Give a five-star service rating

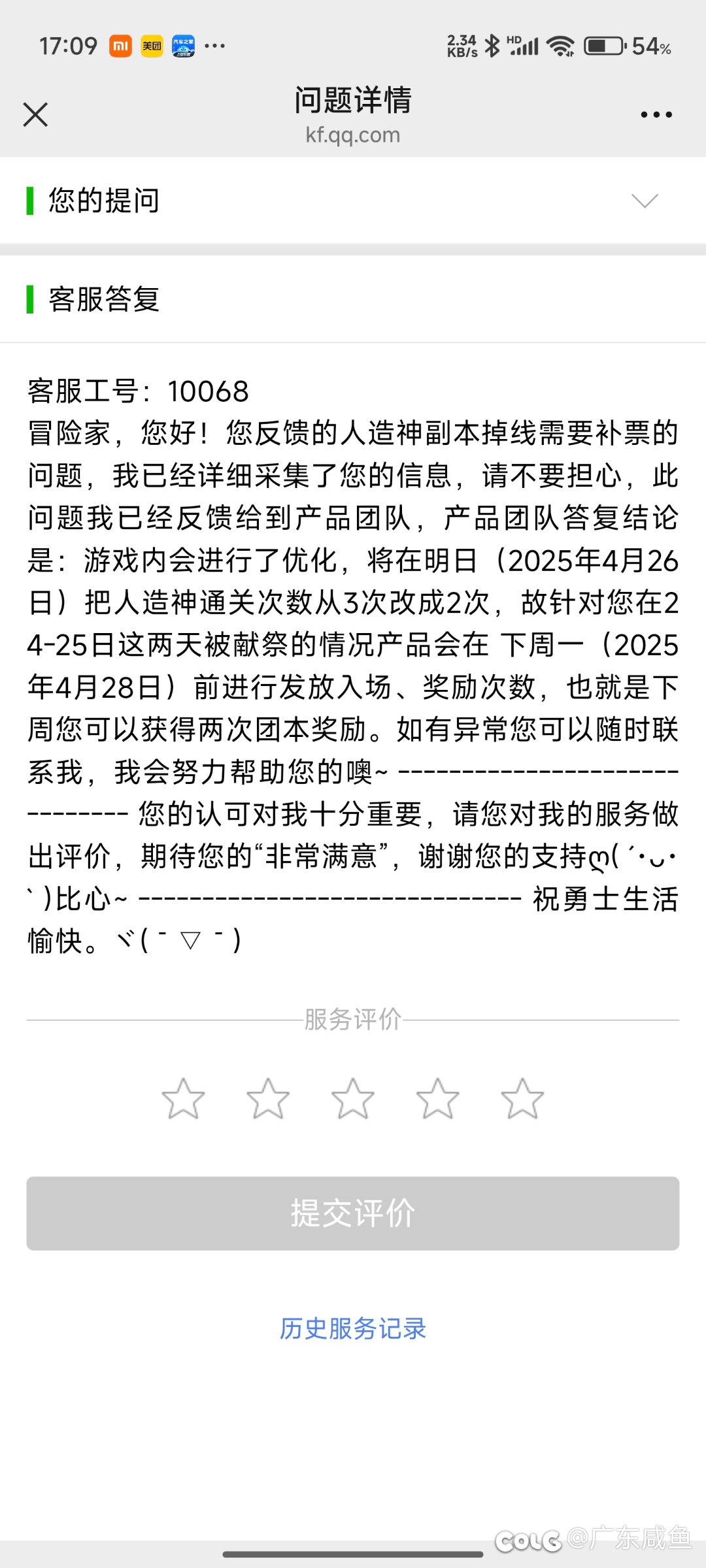click(x=522, y=1099)
